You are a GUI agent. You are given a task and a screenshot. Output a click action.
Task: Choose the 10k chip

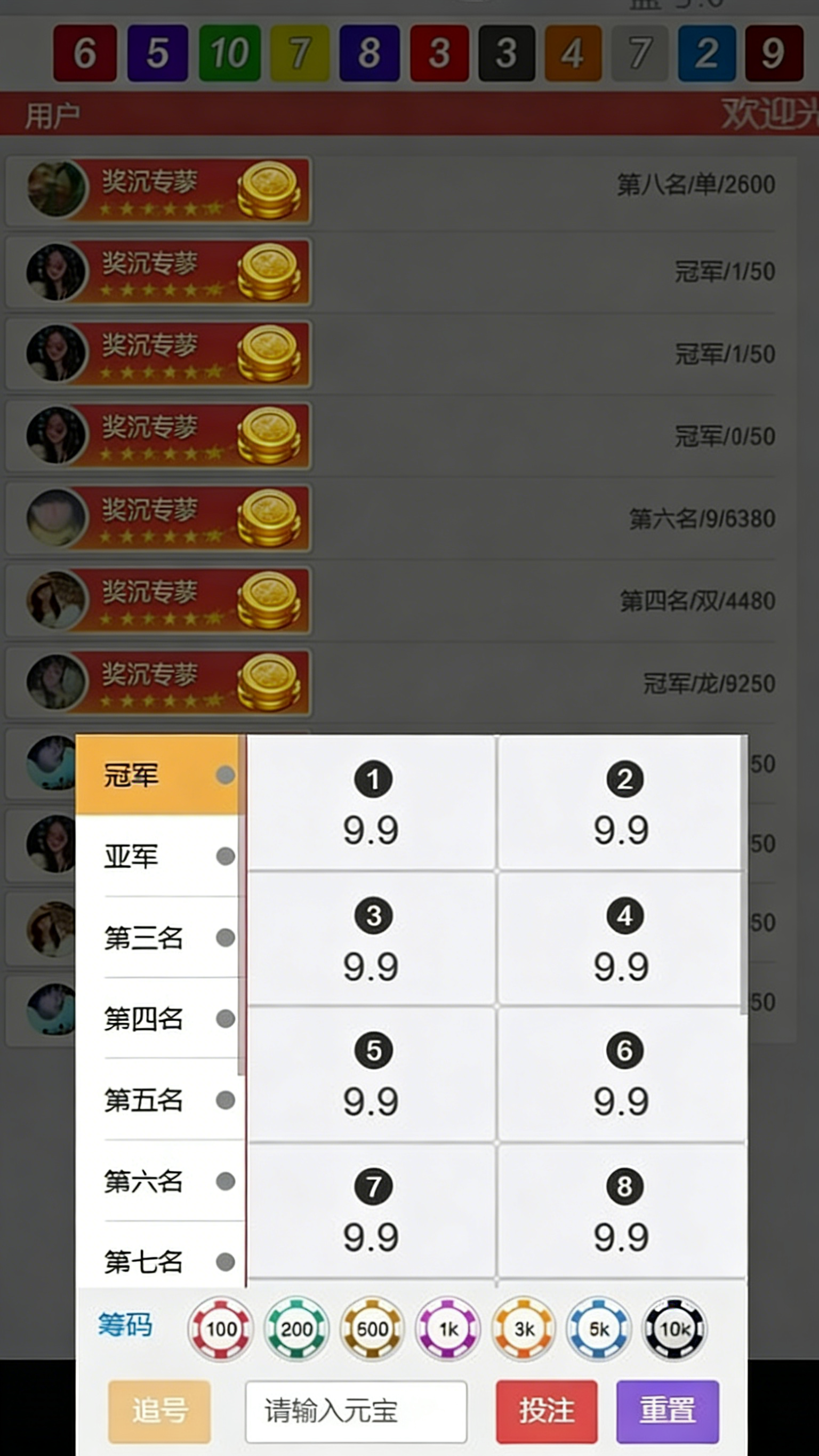675,1329
